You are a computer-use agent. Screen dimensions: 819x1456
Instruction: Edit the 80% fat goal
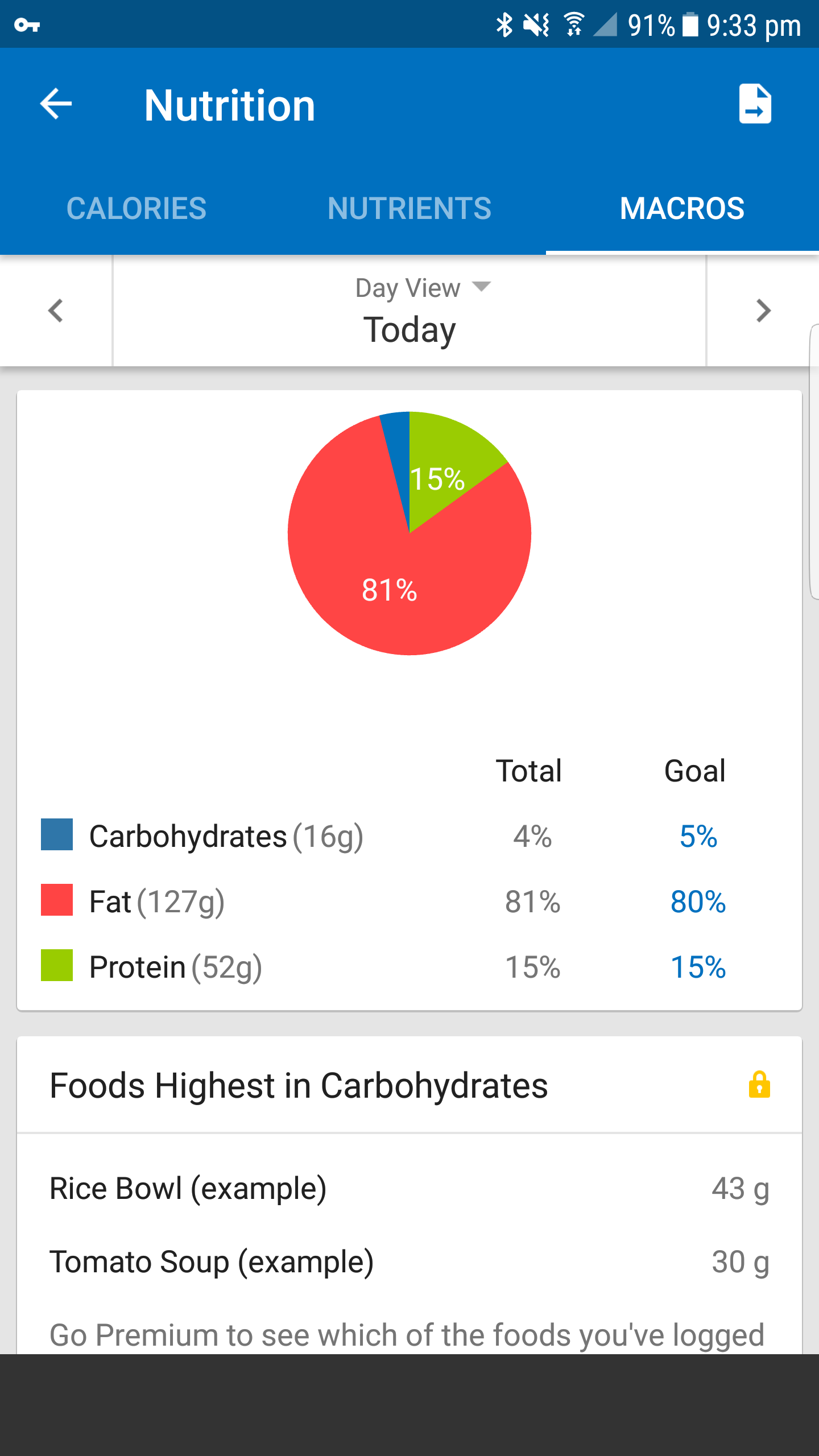coord(698,901)
